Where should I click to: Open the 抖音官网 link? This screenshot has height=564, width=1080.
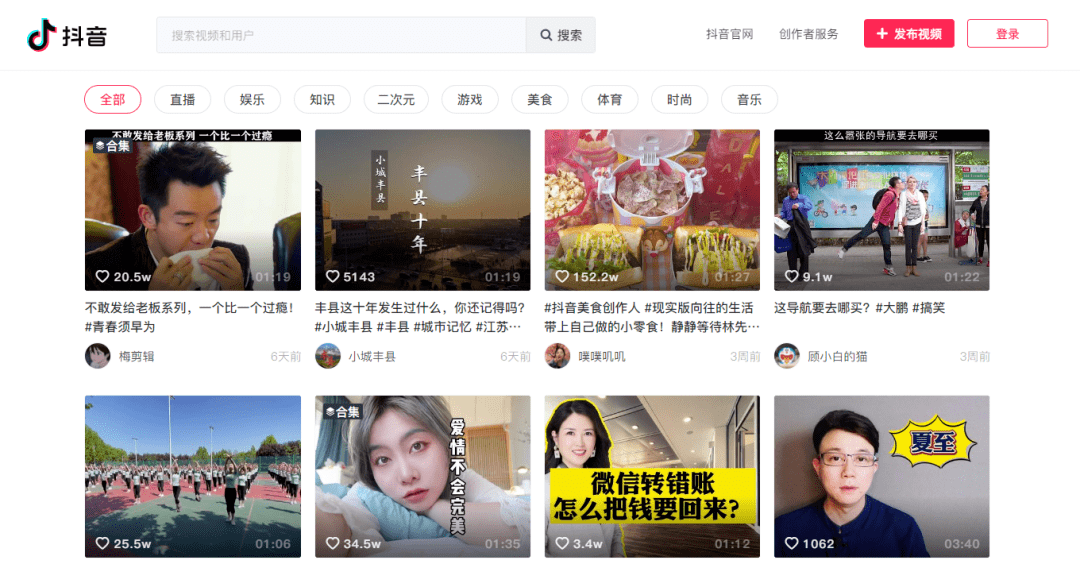point(729,34)
